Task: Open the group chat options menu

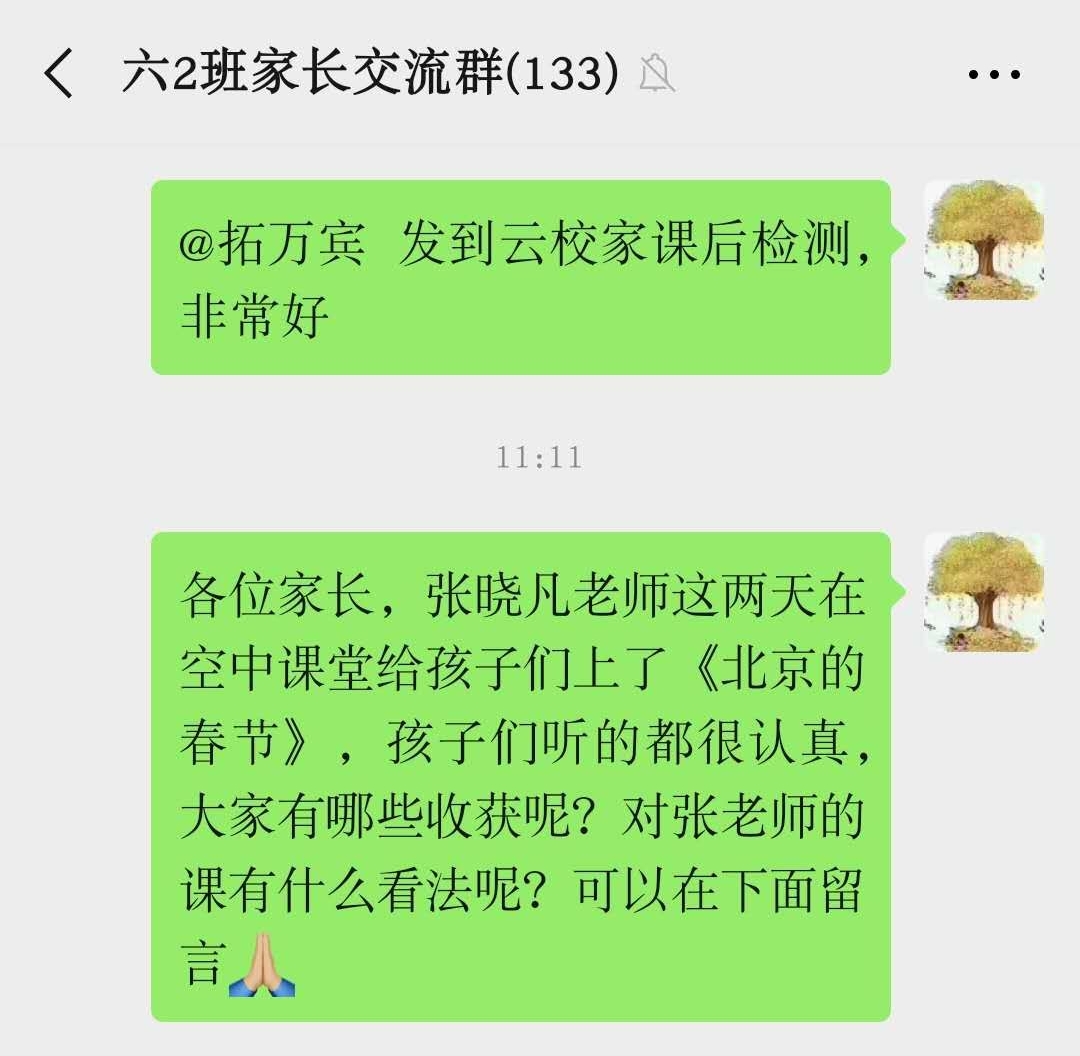Action: click(x=994, y=75)
